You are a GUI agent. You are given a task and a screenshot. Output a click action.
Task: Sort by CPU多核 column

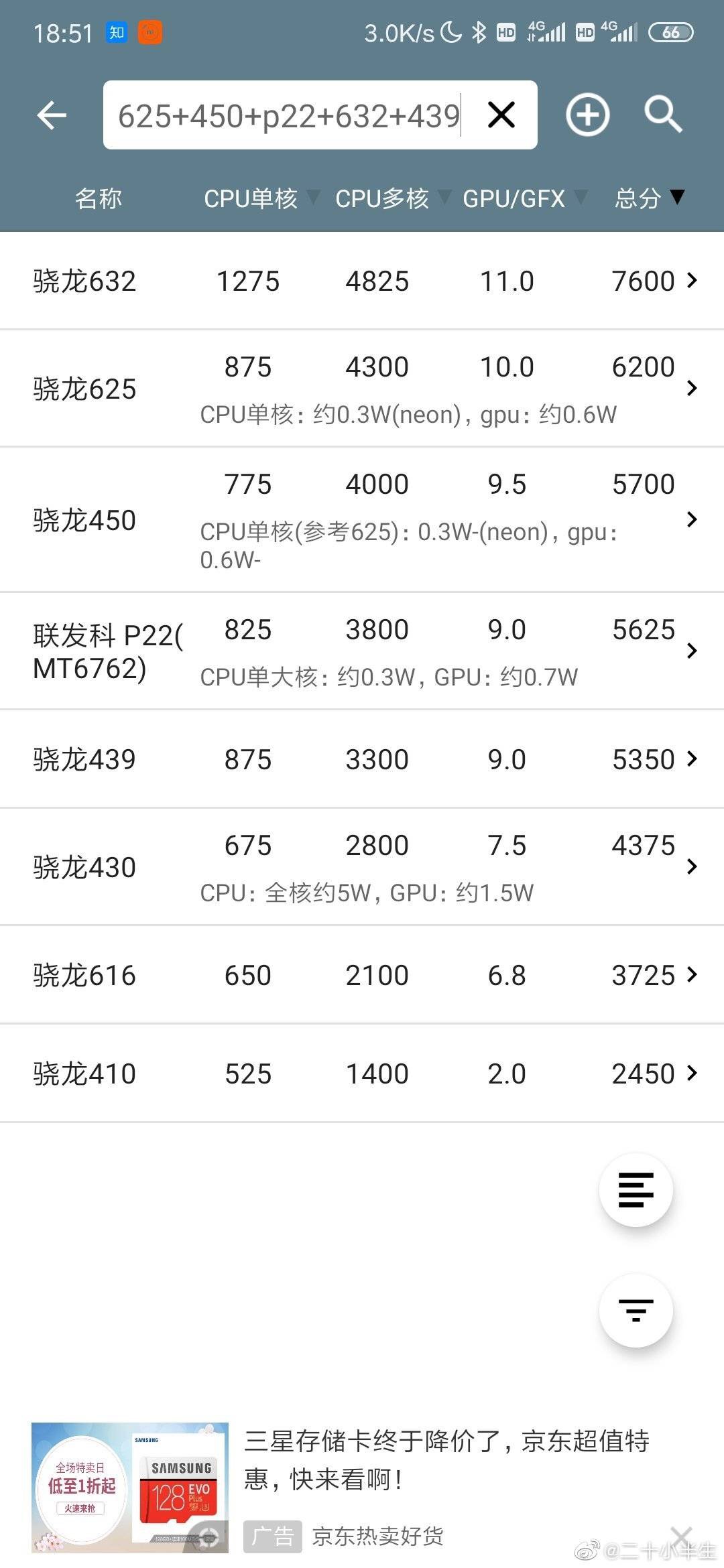tap(391, 198)
